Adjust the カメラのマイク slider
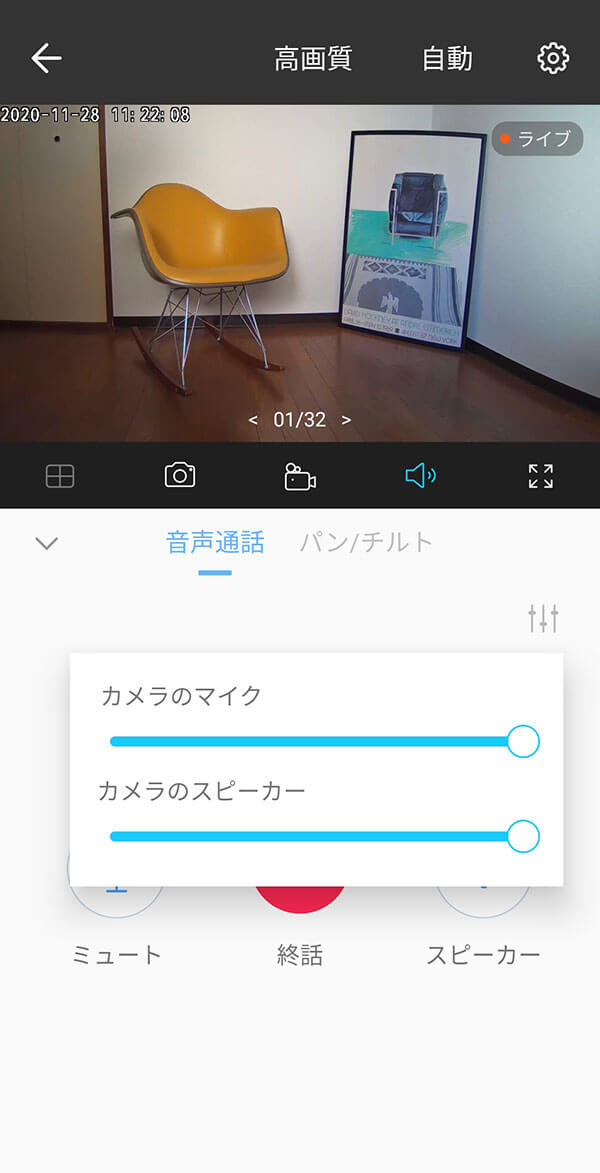This screenshot has height=1173, width=600. pos(522,742)
